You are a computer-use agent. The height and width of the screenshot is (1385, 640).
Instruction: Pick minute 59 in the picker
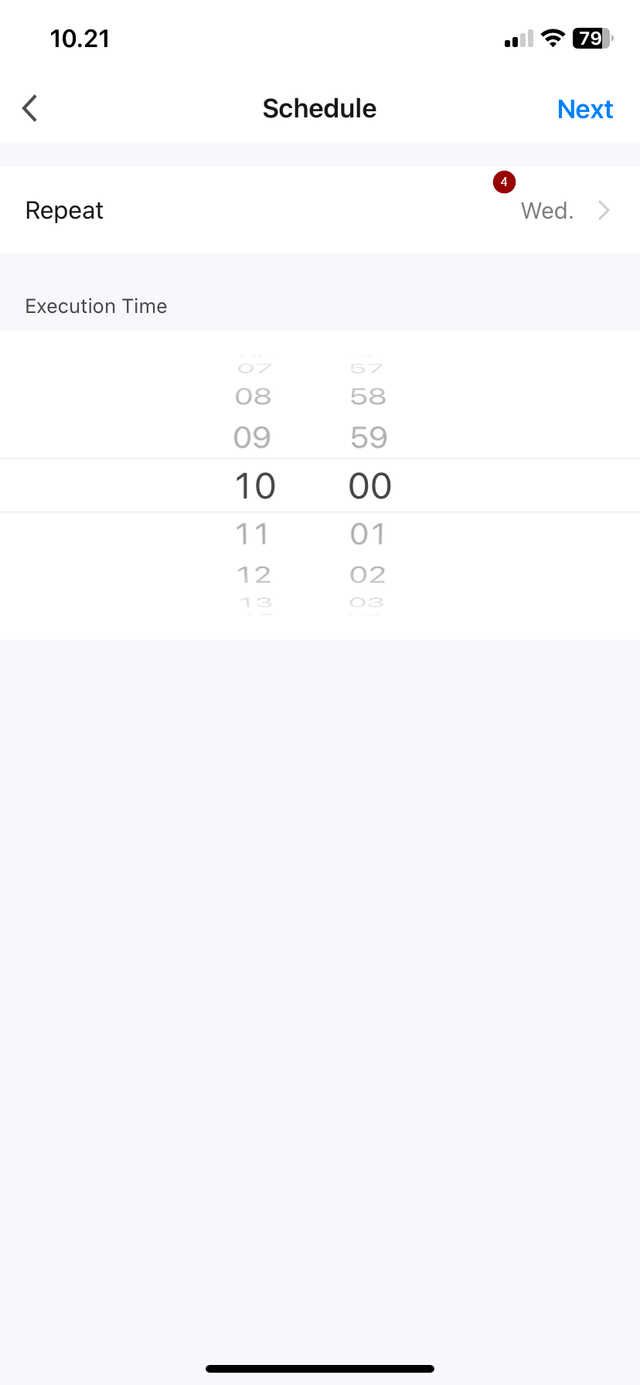coord(368,437)
